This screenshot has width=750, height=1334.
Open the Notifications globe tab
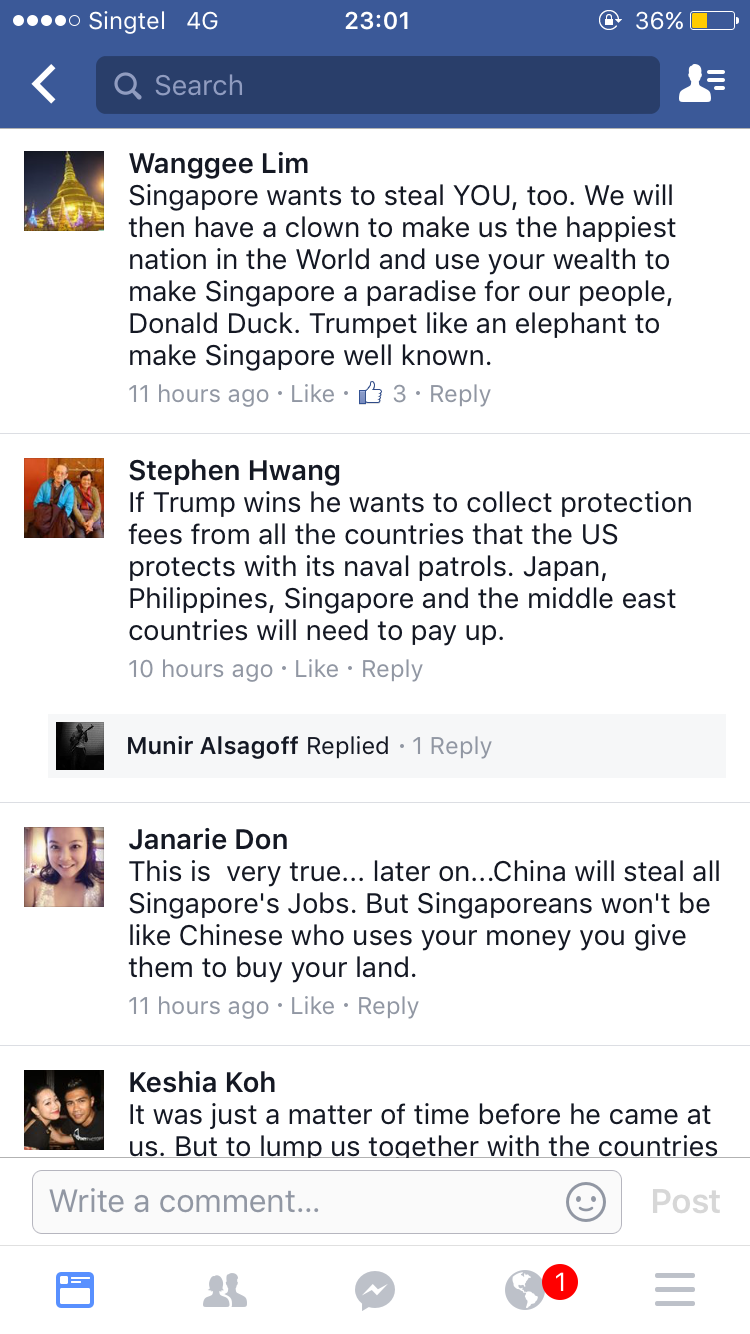(527, 1290)
